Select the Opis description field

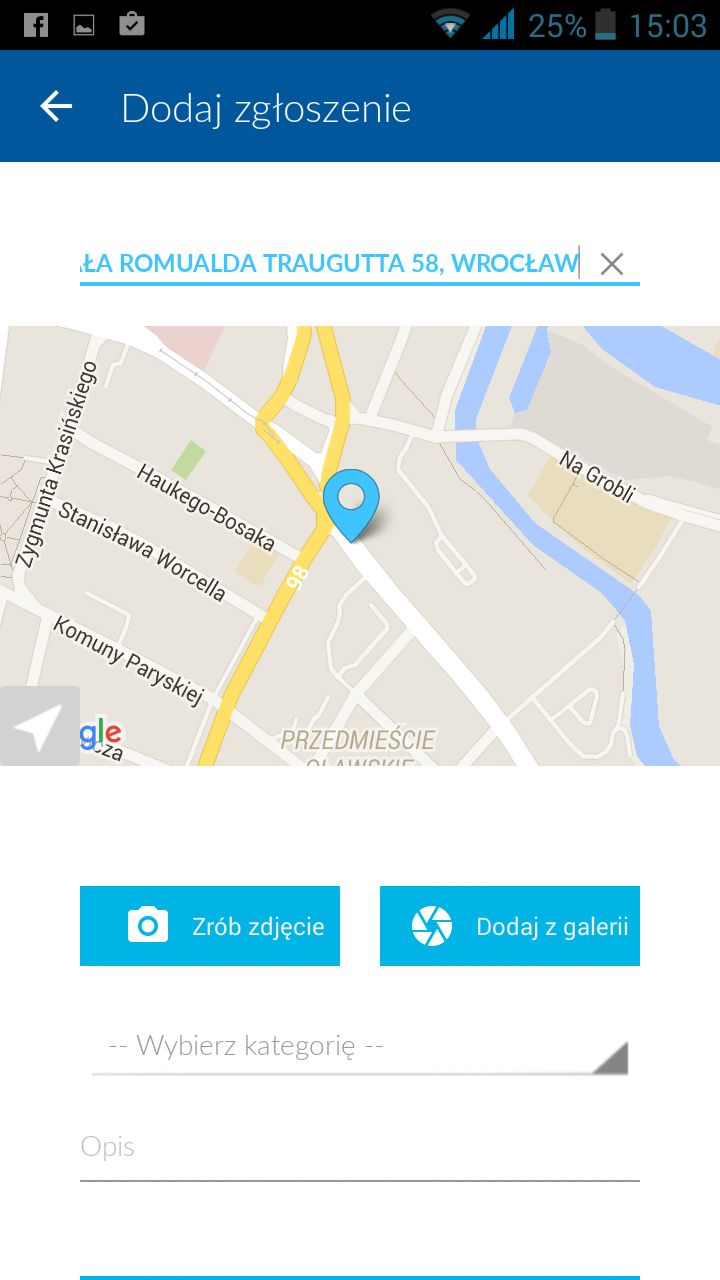(x=300, y=1147)
